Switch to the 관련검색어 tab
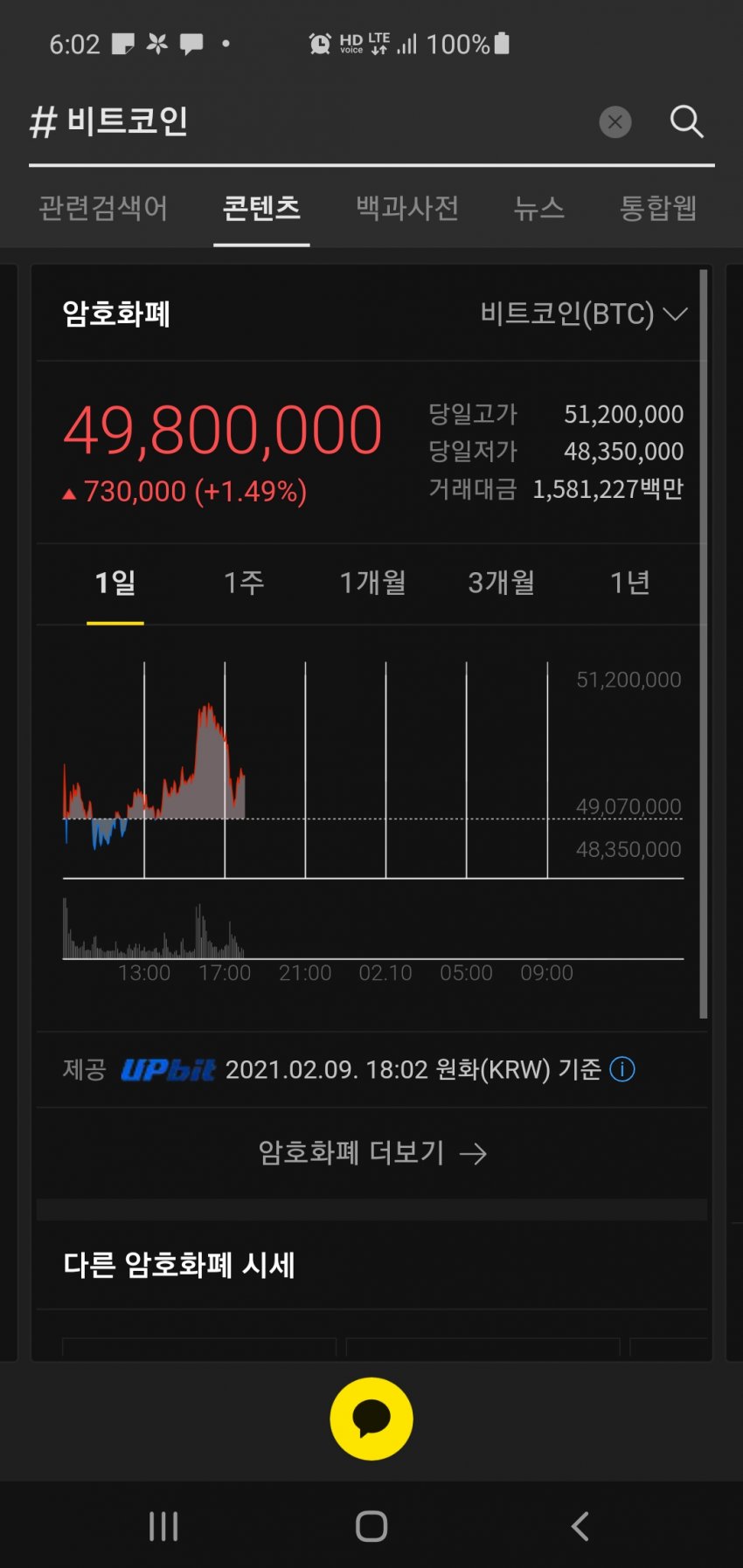The width and height of the screenshot is (743, 1568). coord(103,209)
